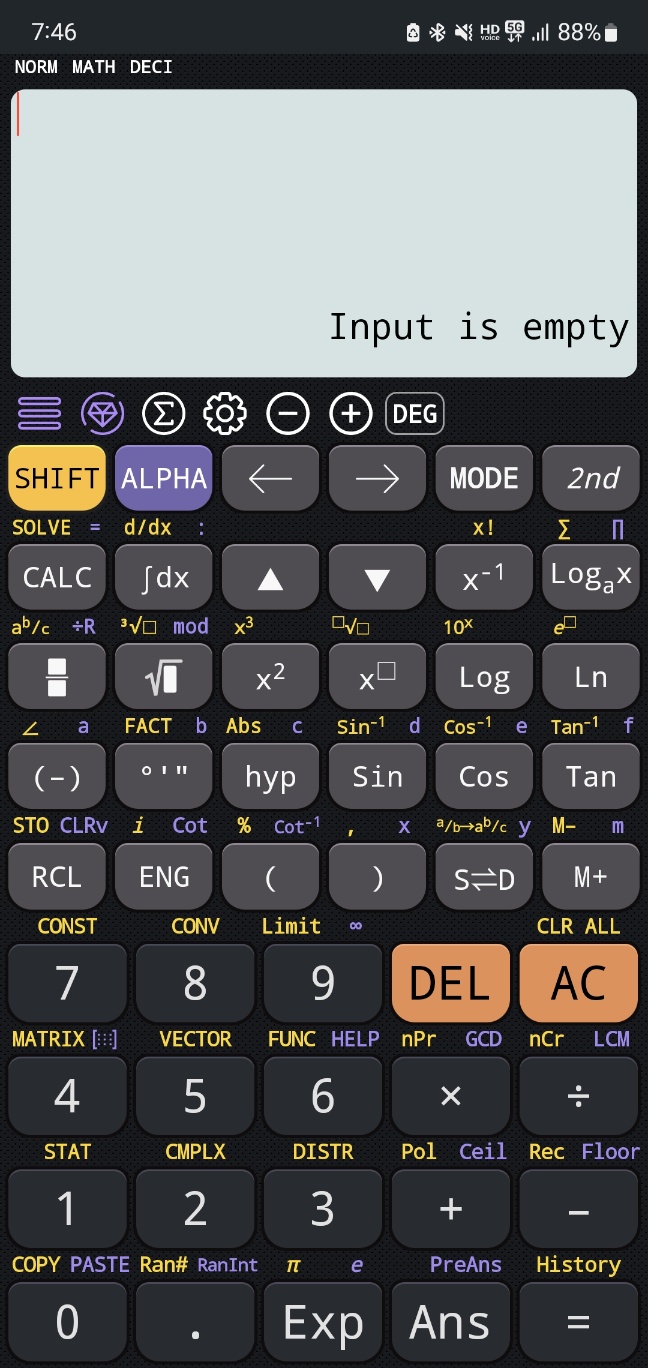The width and height of the screenshot is (648, 1368).
Task: Enter the digit 7
Action: click(67, 983)
